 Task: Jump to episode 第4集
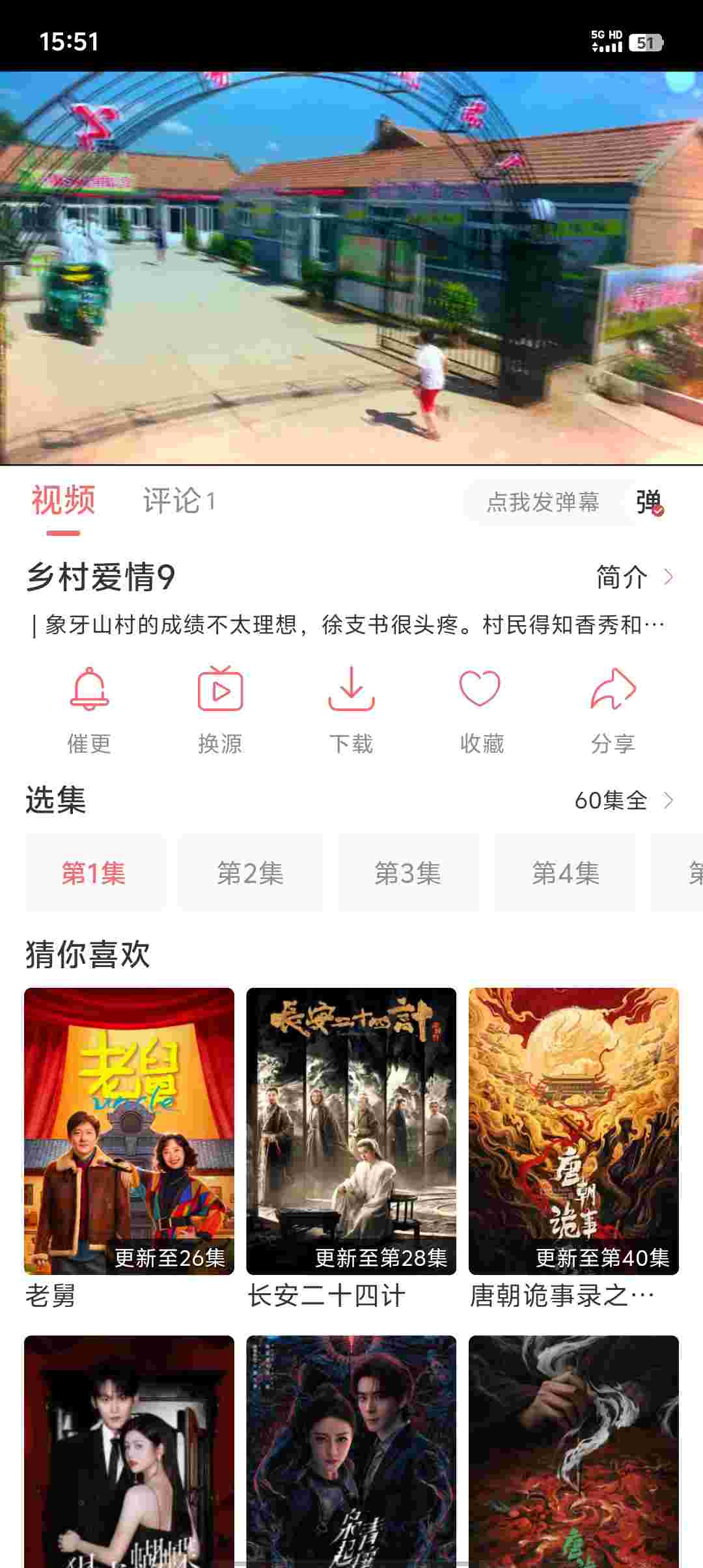click(x=565, y=873)
